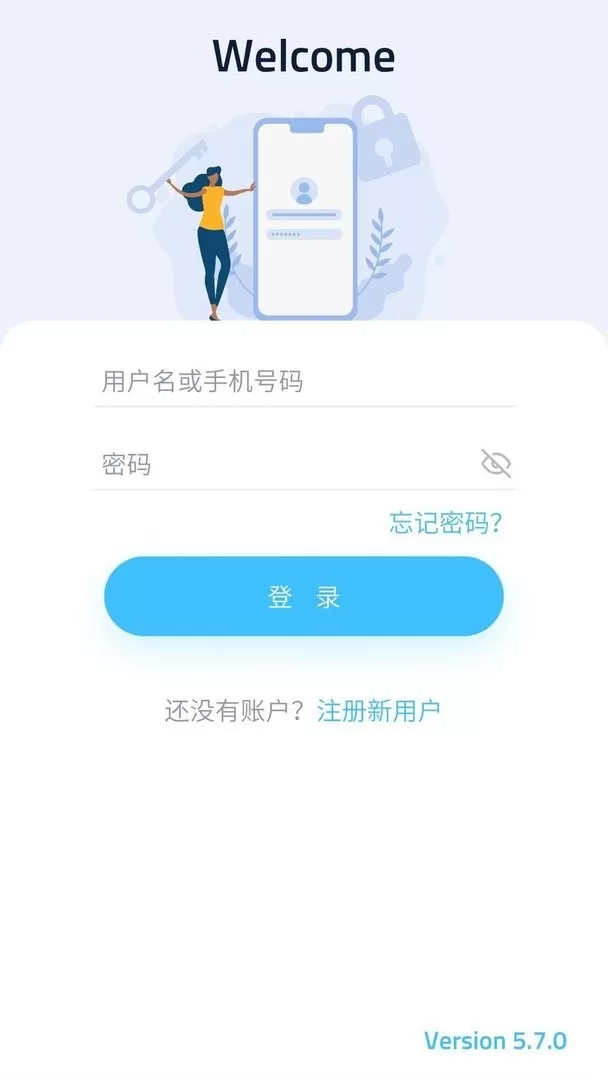
Task: Toggle password visibility eye icon
Action: pos(495,464)
